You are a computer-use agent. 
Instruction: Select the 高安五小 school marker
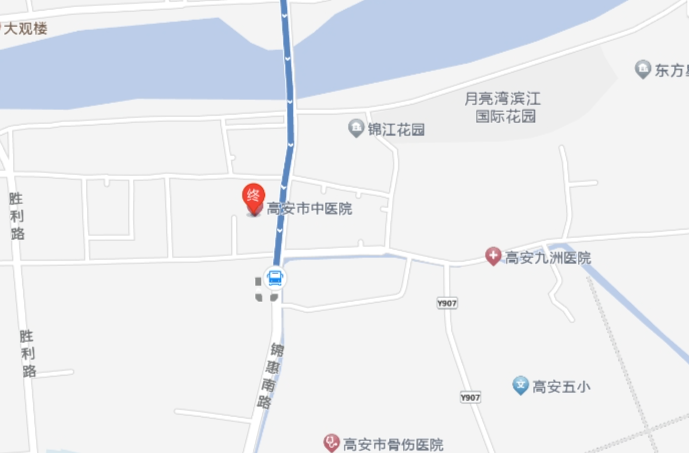520,384
